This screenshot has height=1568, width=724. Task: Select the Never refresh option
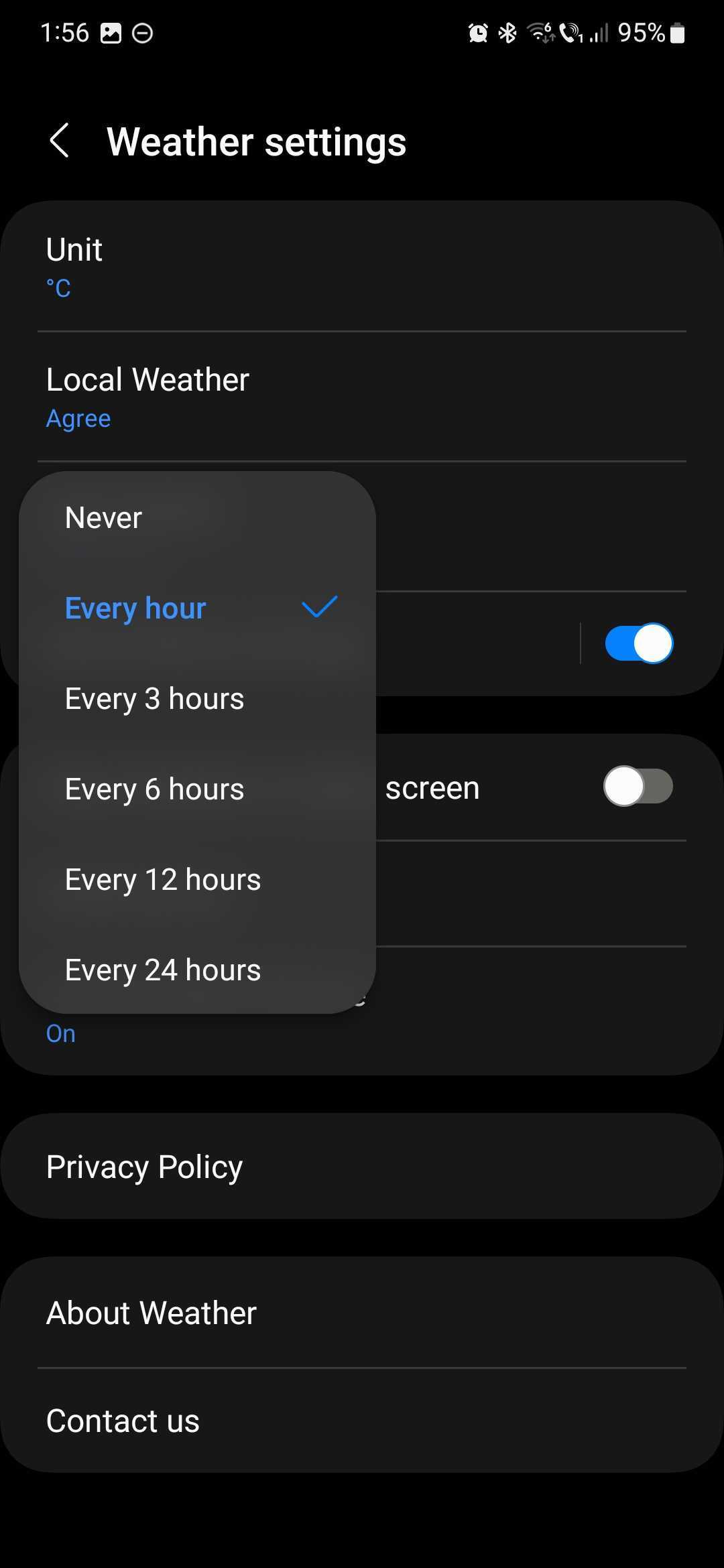click(104, 518)
